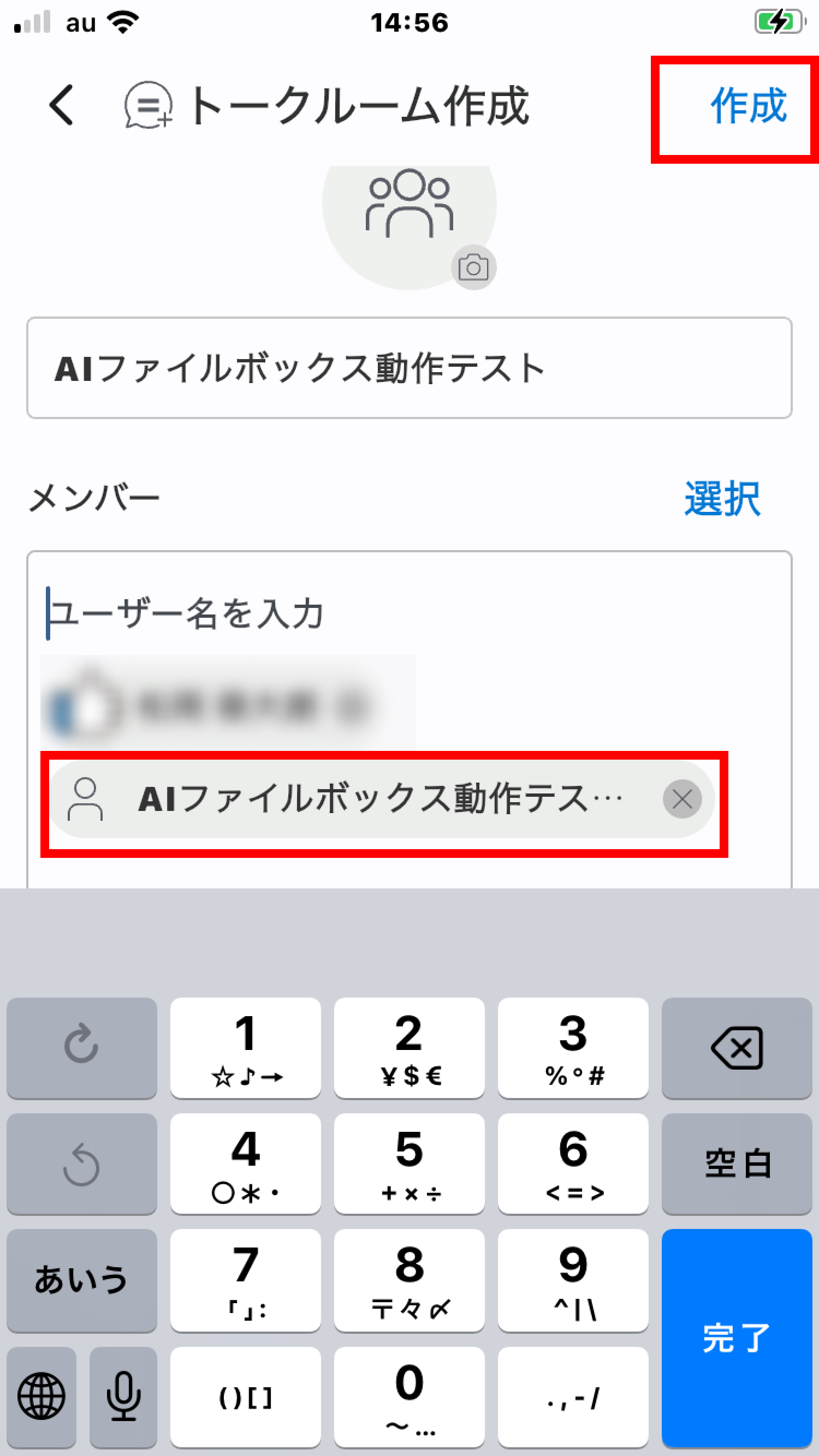The height and width of the screenshot is (1456, 819).
Task: Edit the talk room name field
Action: pyautogui.click(x=408, y=368)
